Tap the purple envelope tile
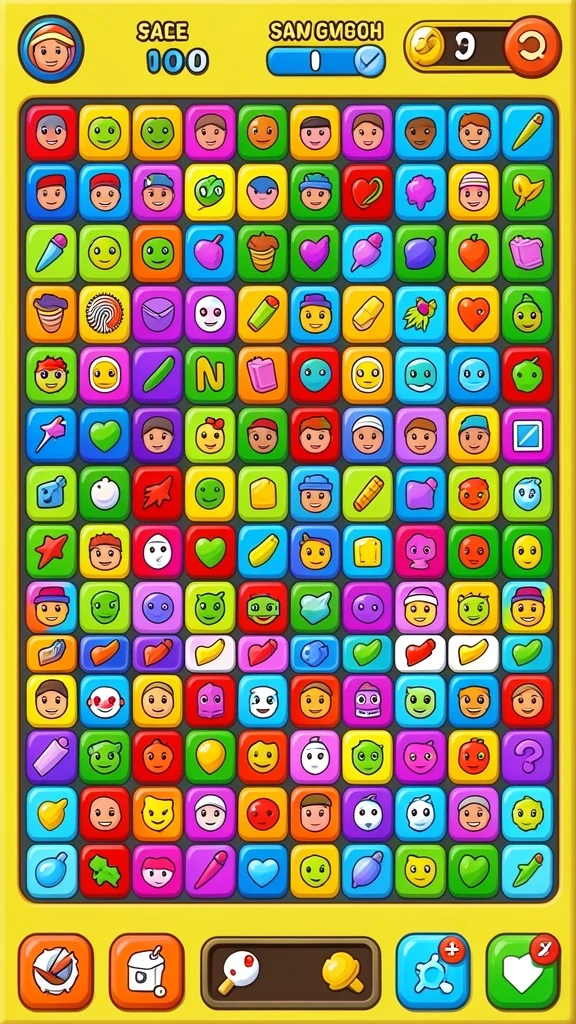This screenshot has width=576, height=1024. pos(157,314)
